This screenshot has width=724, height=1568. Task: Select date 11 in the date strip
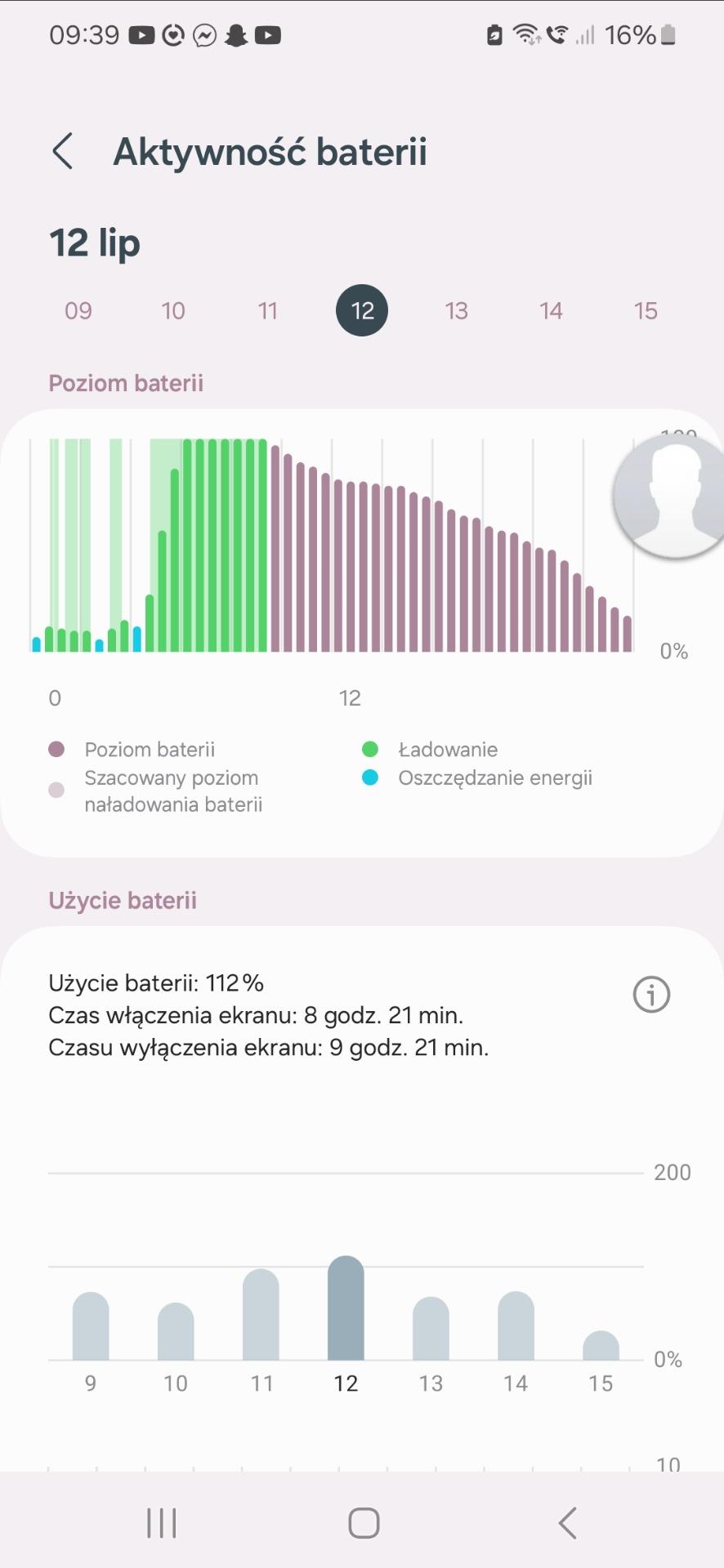pyautogui.click(x=268, y=310)
